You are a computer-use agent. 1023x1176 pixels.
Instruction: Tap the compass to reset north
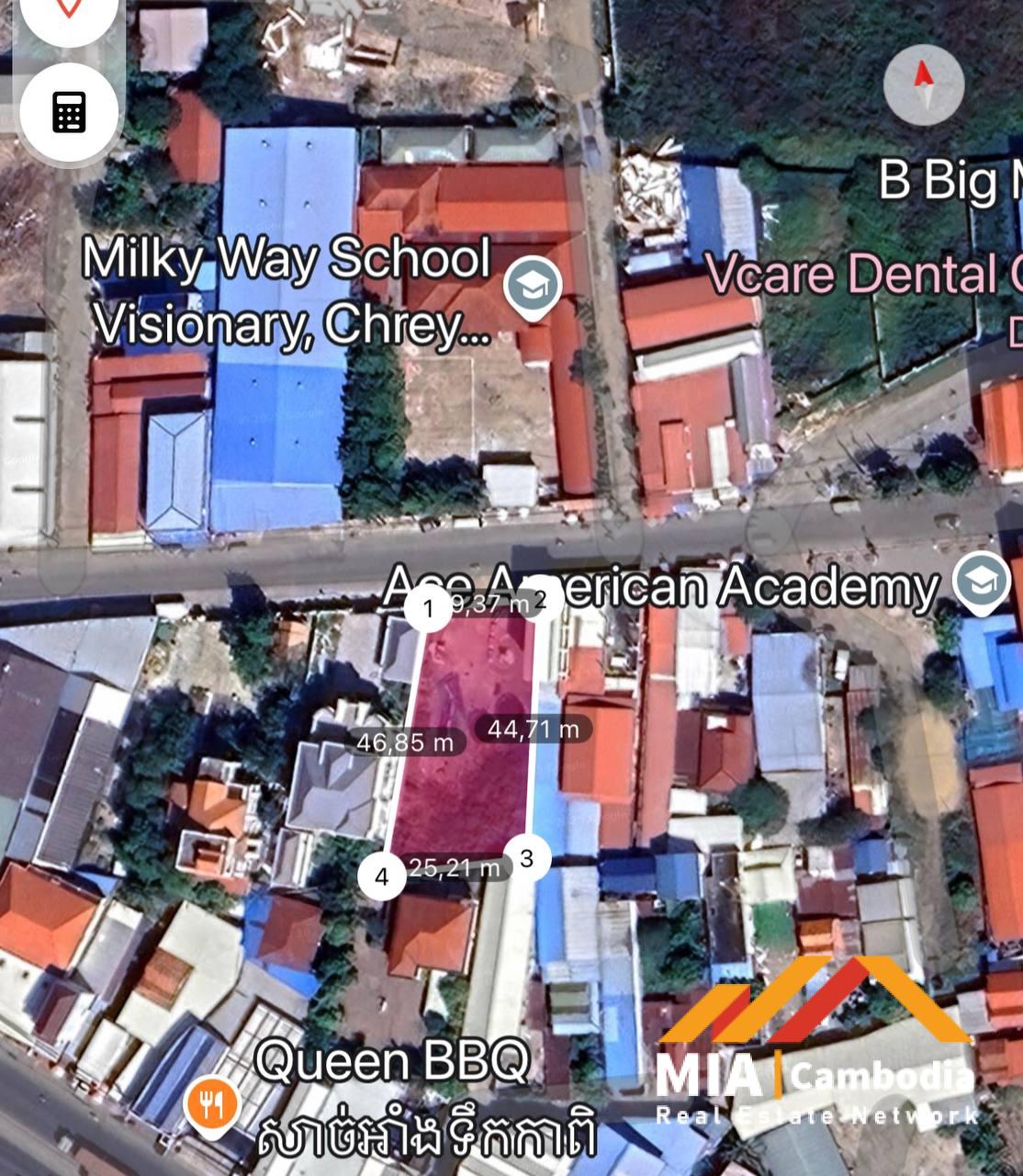coord(923,84)
